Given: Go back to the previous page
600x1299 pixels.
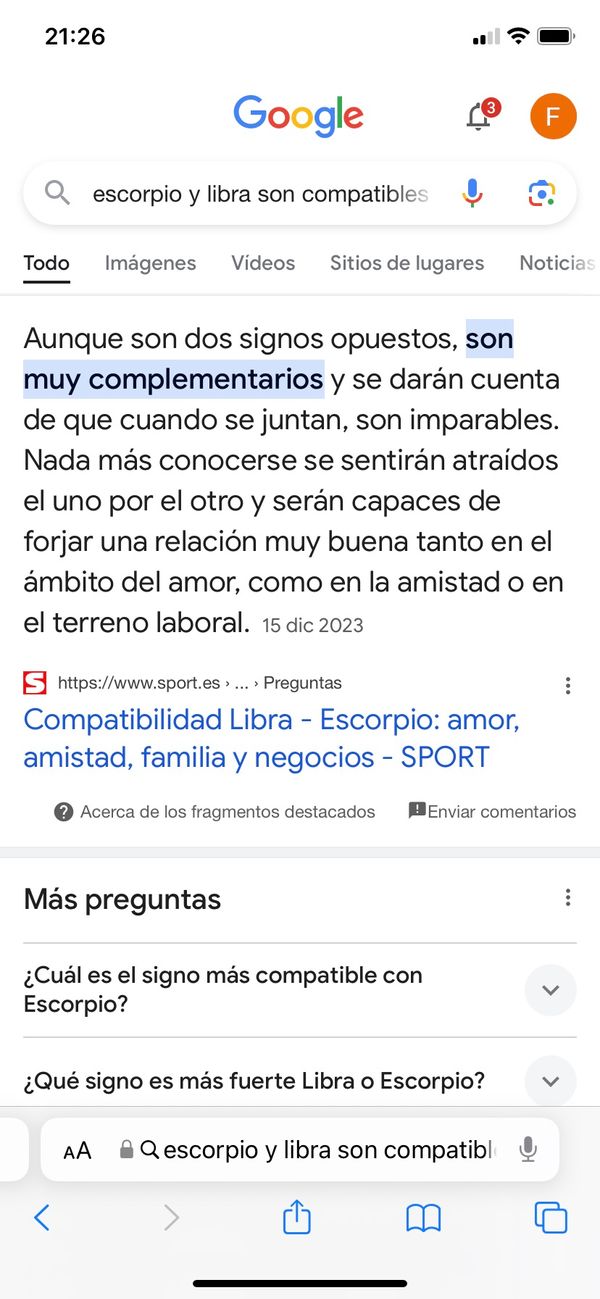Looking at the screenshot, I should tap(42, 1217).
